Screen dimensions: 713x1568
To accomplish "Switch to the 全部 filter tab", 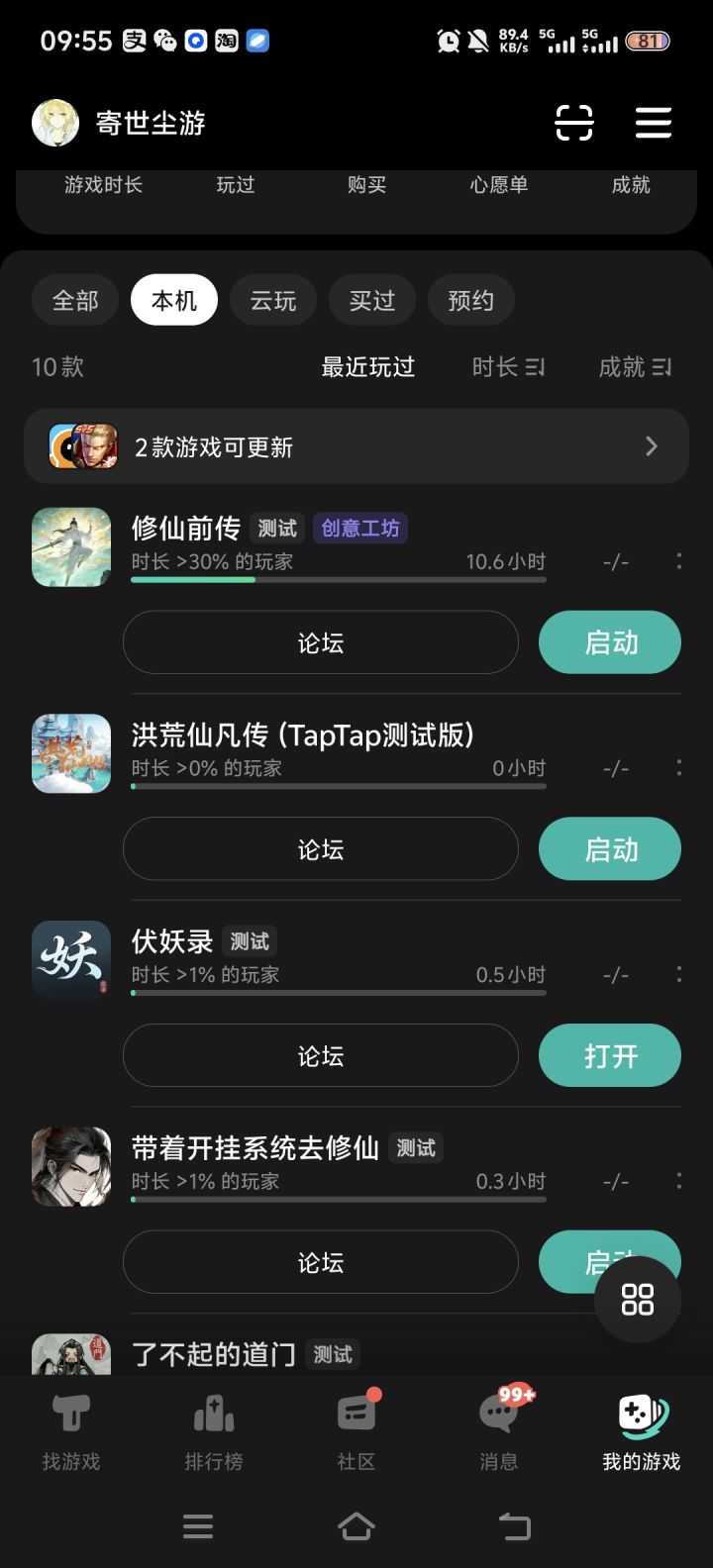I will pos(75,300).
